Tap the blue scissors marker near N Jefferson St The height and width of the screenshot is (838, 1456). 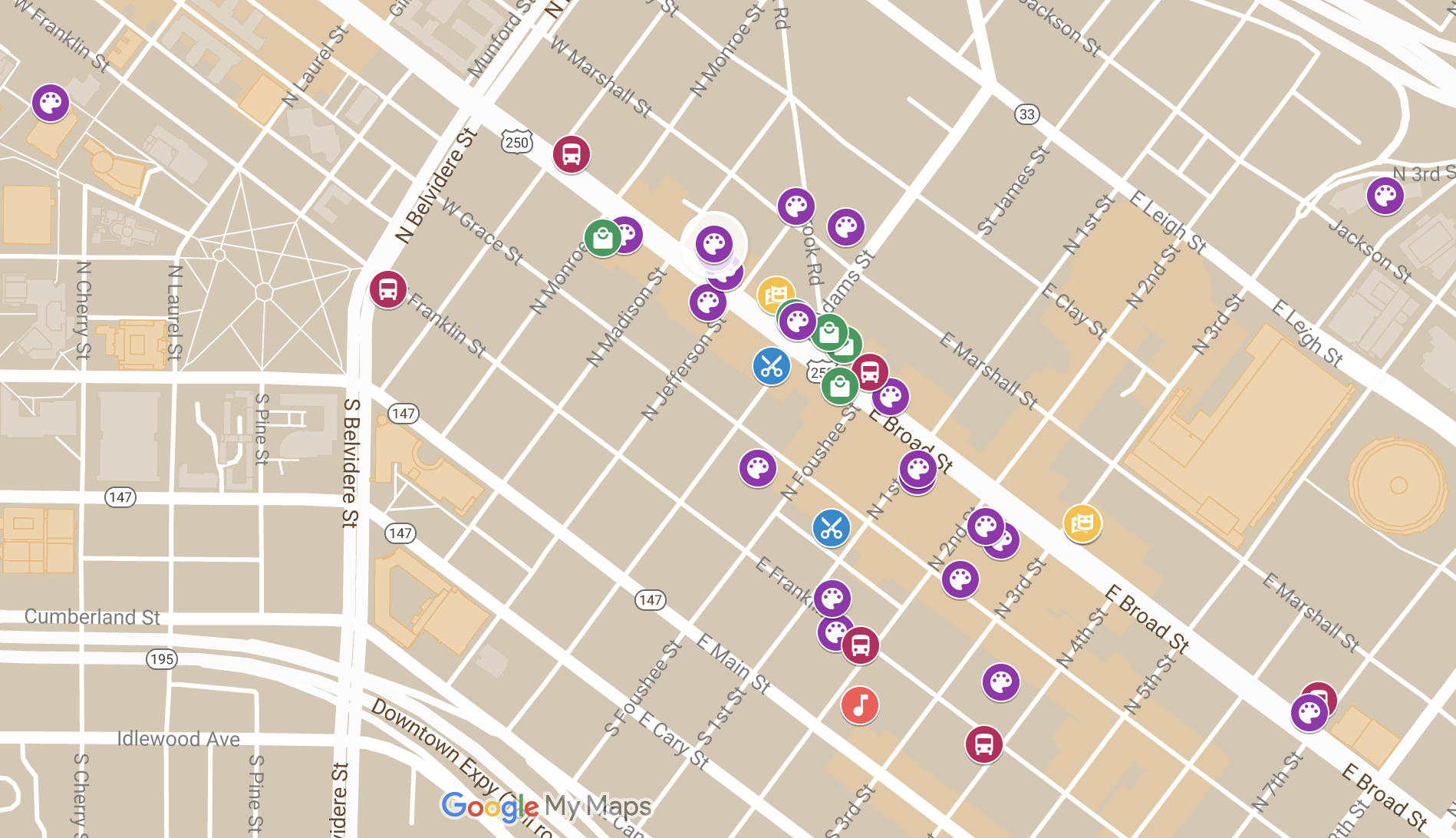tap(772, 366)
